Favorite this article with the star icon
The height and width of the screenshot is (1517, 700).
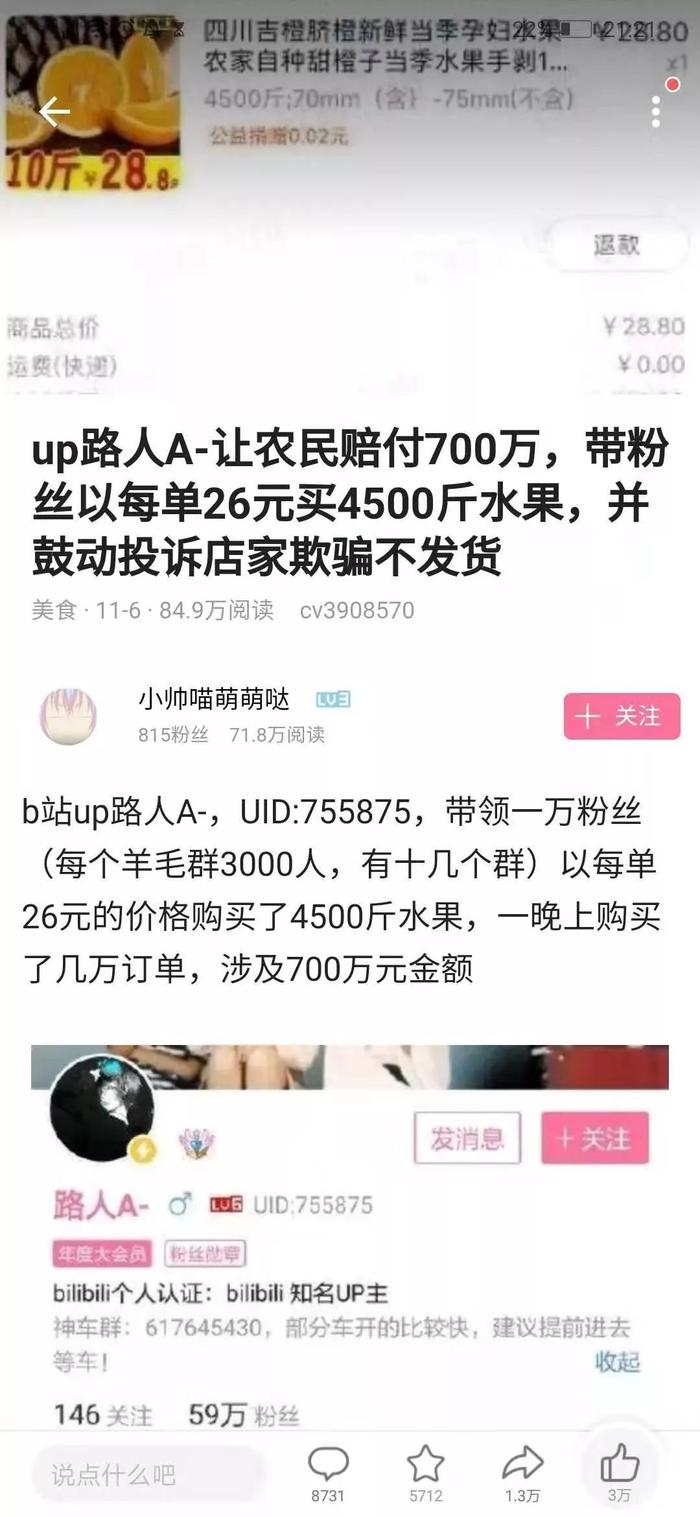[x=425, y=1473]
